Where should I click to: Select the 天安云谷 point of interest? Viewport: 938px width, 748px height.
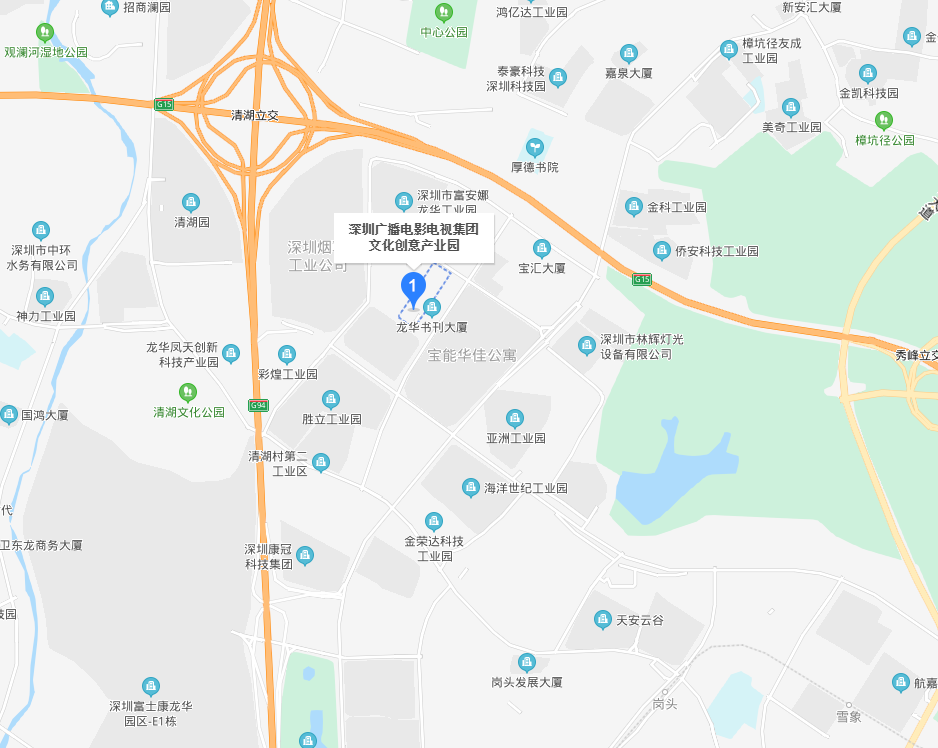coord(603,620)
